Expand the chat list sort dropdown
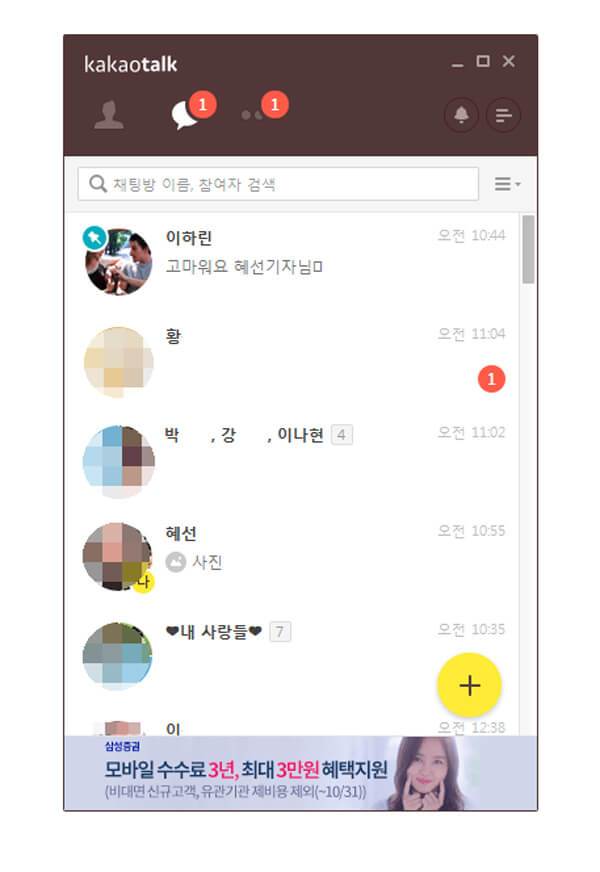 [508, 184]
